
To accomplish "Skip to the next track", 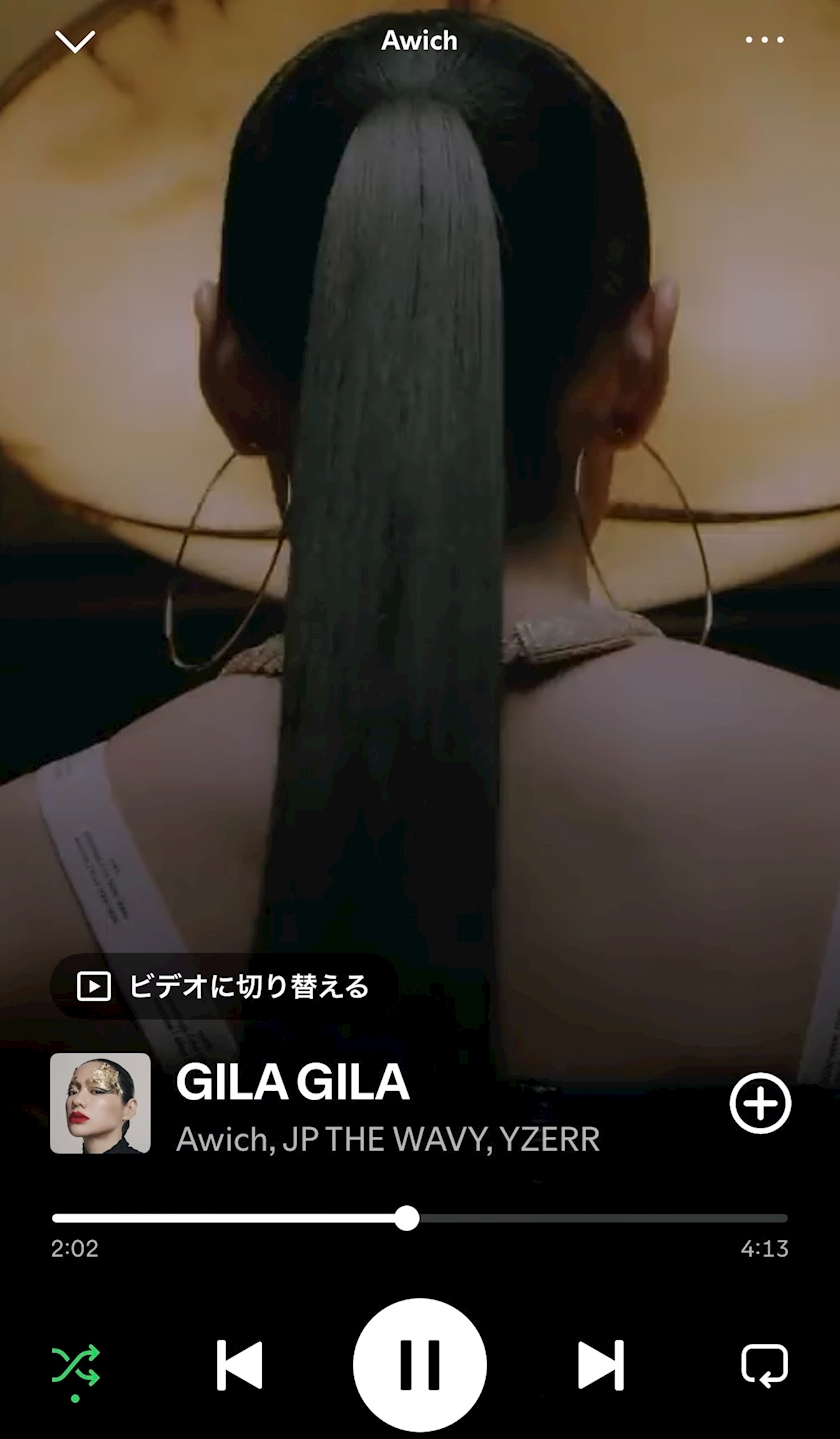I will coord(601,1365).
